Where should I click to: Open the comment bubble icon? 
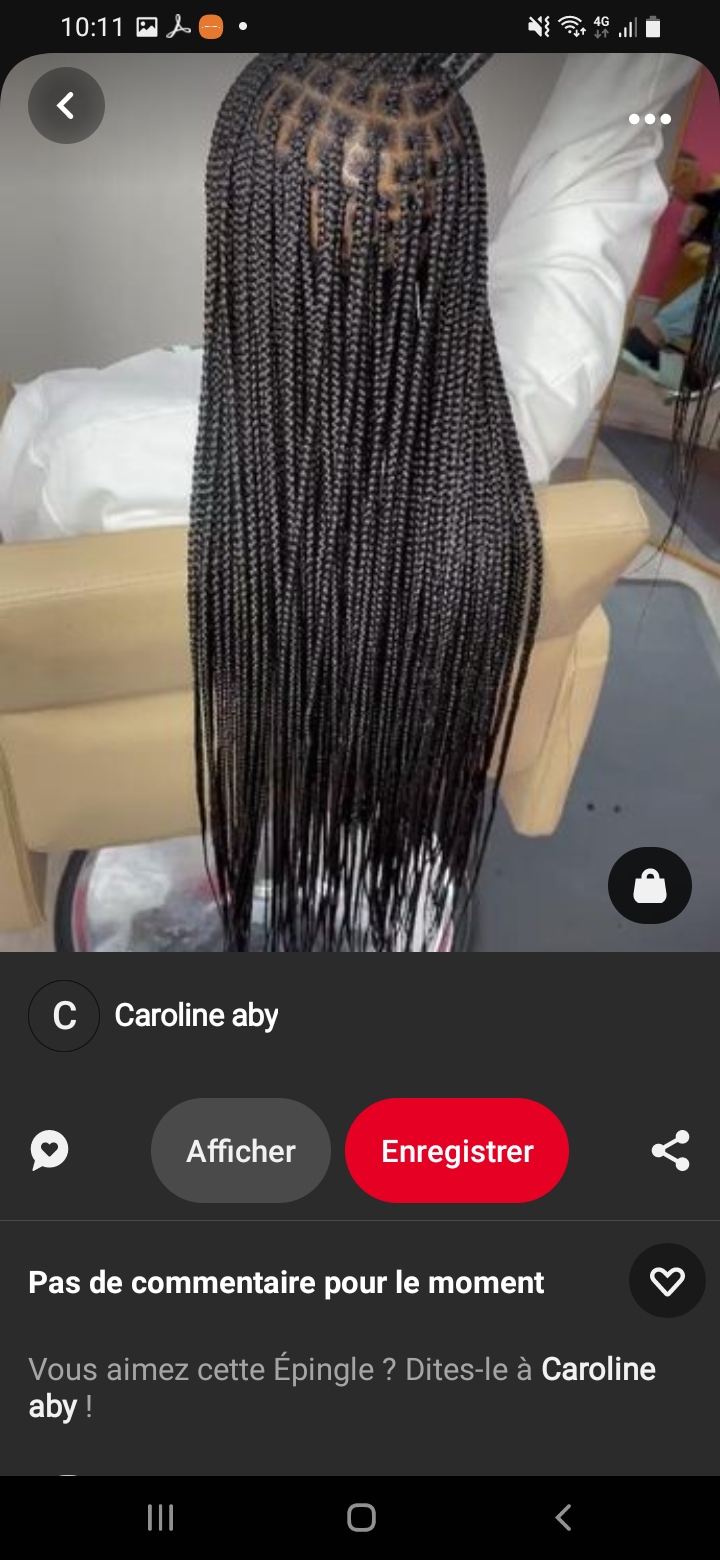[x=50, y=1150]
